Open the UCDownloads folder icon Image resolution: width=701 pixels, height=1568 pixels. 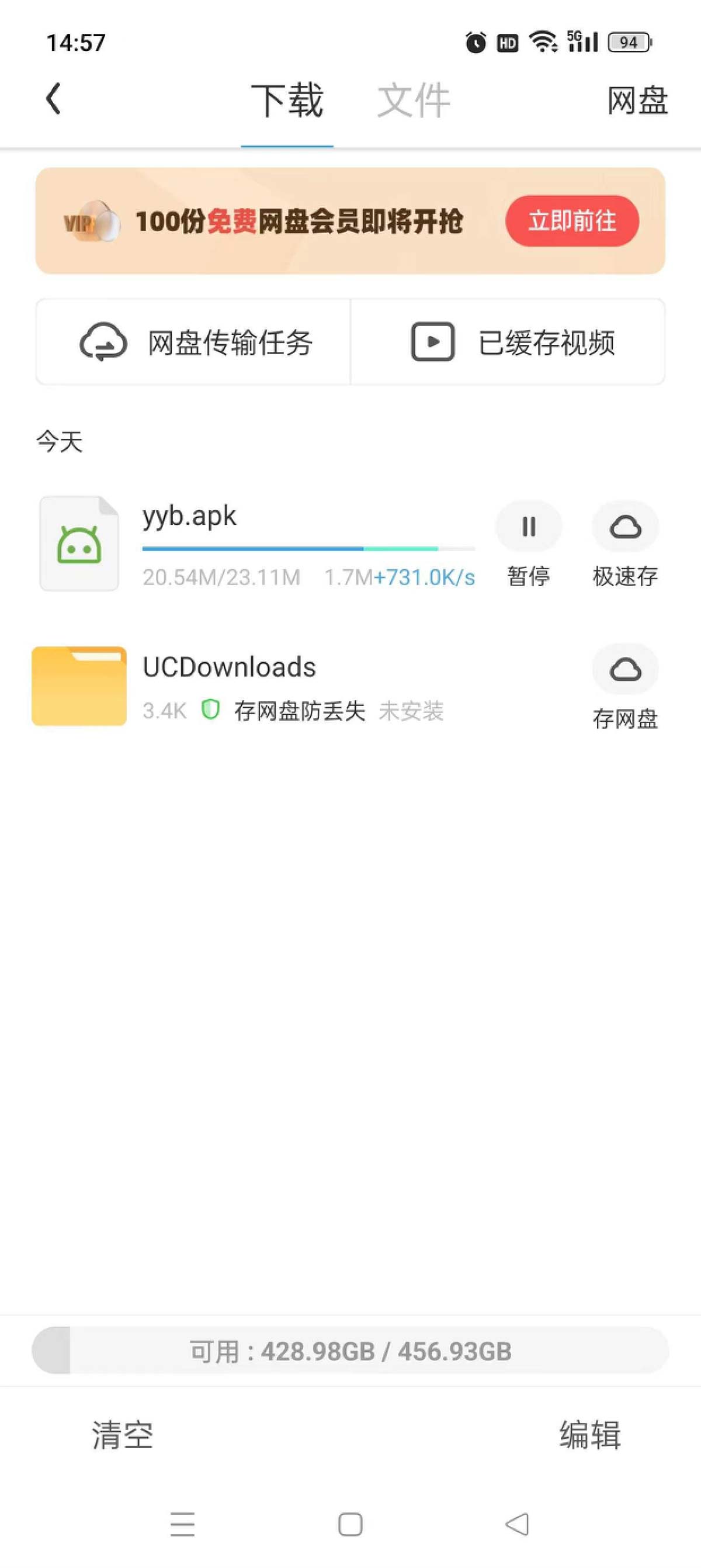pos(78,686)
